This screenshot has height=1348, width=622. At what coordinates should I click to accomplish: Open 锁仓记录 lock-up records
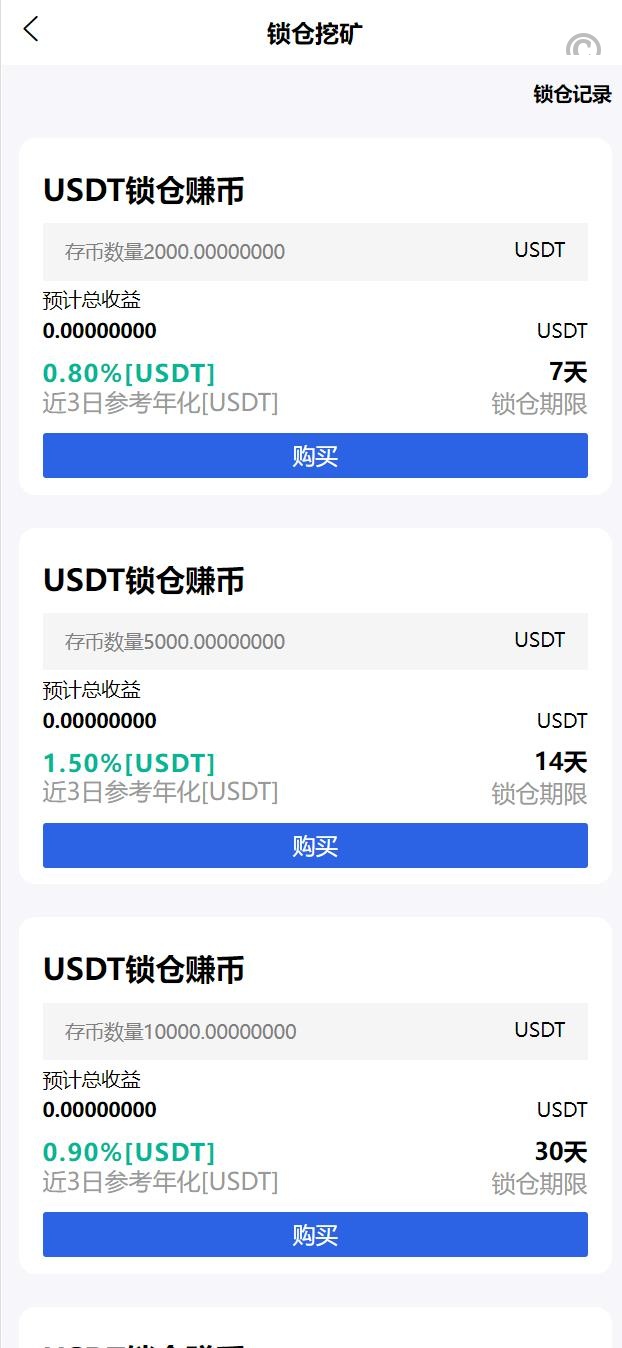pyautogui.click(x=571, y=95)
